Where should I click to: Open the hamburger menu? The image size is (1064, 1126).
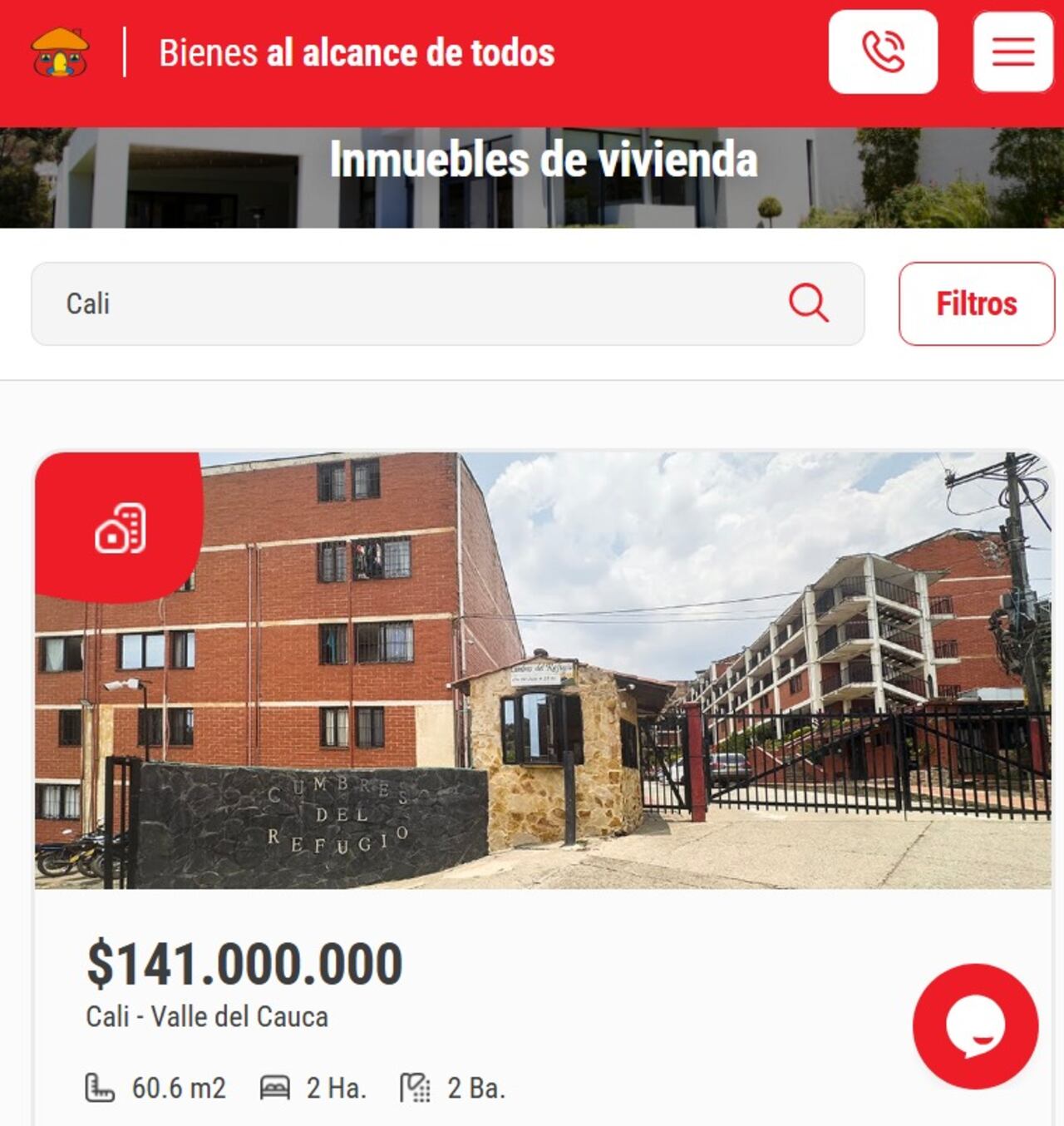click(1012, 52)
